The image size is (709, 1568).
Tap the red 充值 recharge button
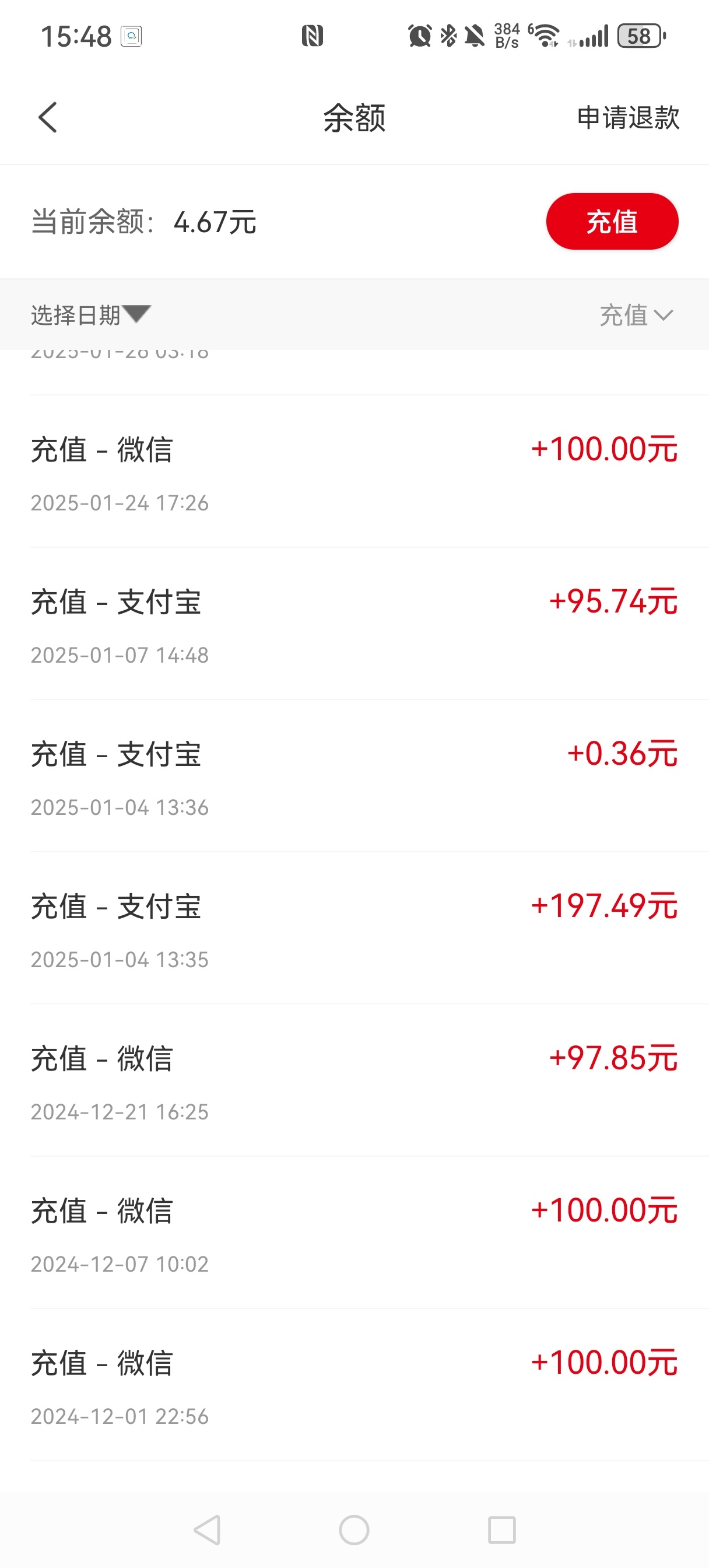pos(612,221)
